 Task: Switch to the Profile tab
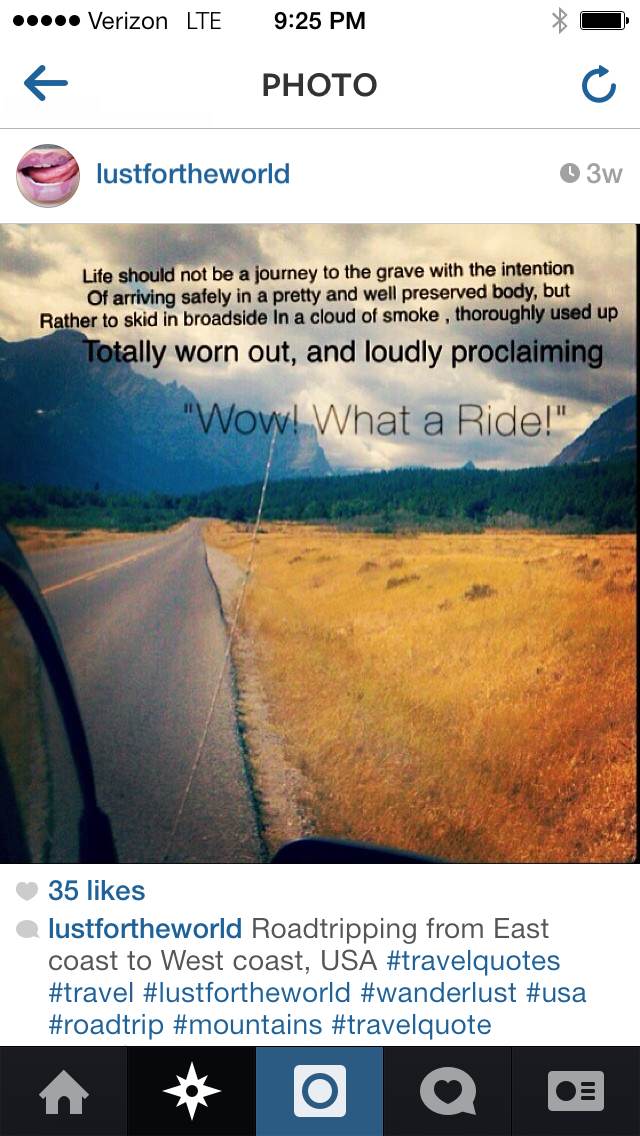pos(576,1091)
